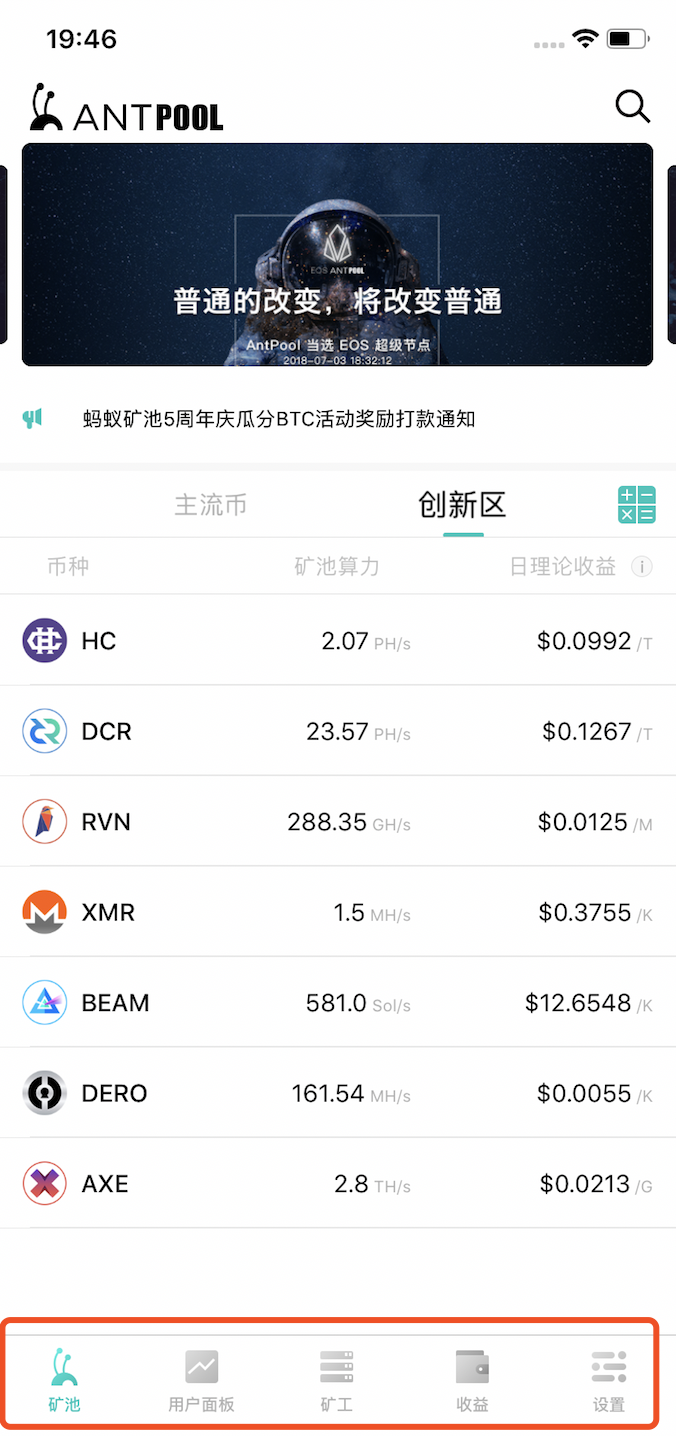This screenshot has width=676, height=1436.
Task: Open the 设置 tab
Action: (608, 1381)
